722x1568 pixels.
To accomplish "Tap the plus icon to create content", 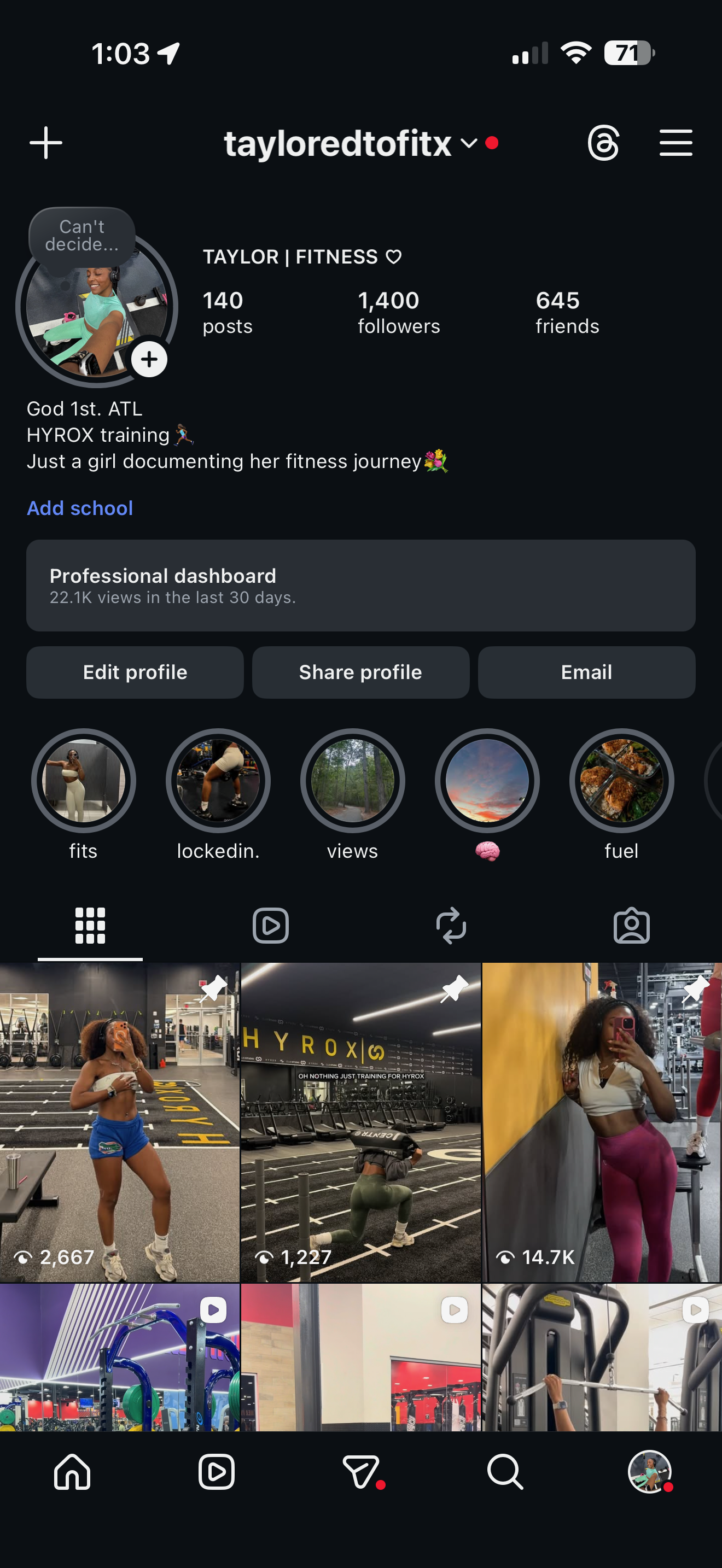I will [45, 143].
